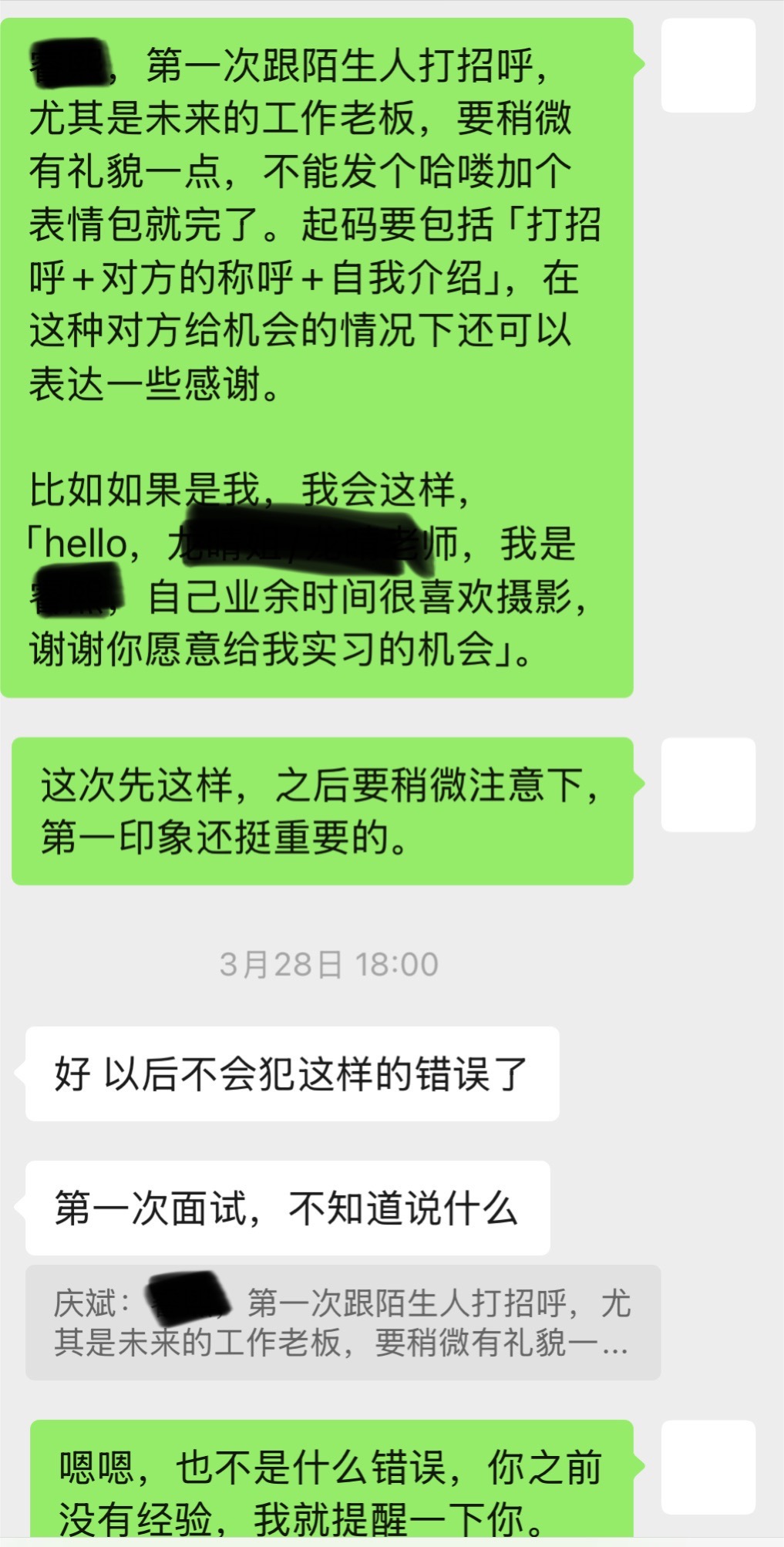Open the quoted message from 庆斌
Screen dimensions: 784x1547
point(343,1323)
